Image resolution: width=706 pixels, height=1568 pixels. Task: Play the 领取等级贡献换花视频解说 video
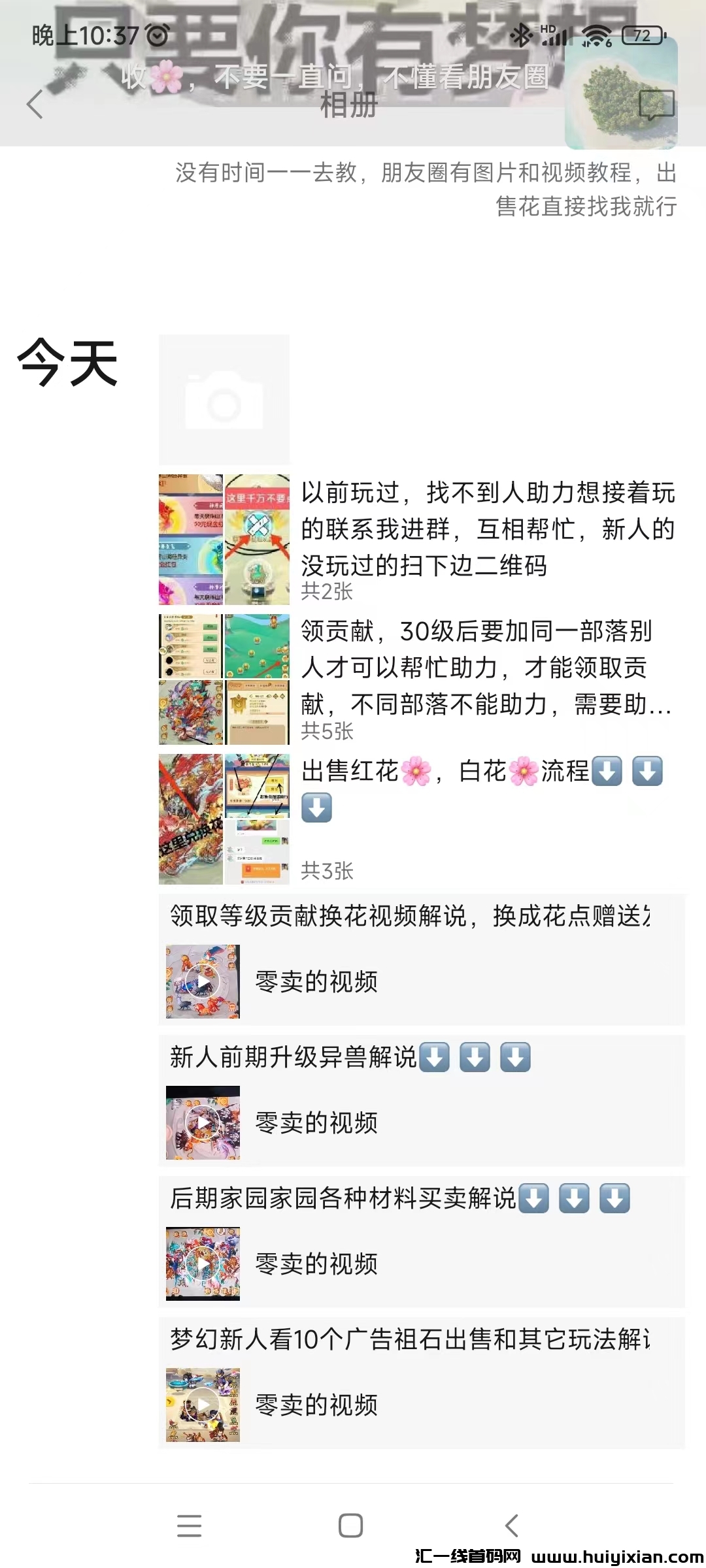click(x=203, y=981)
